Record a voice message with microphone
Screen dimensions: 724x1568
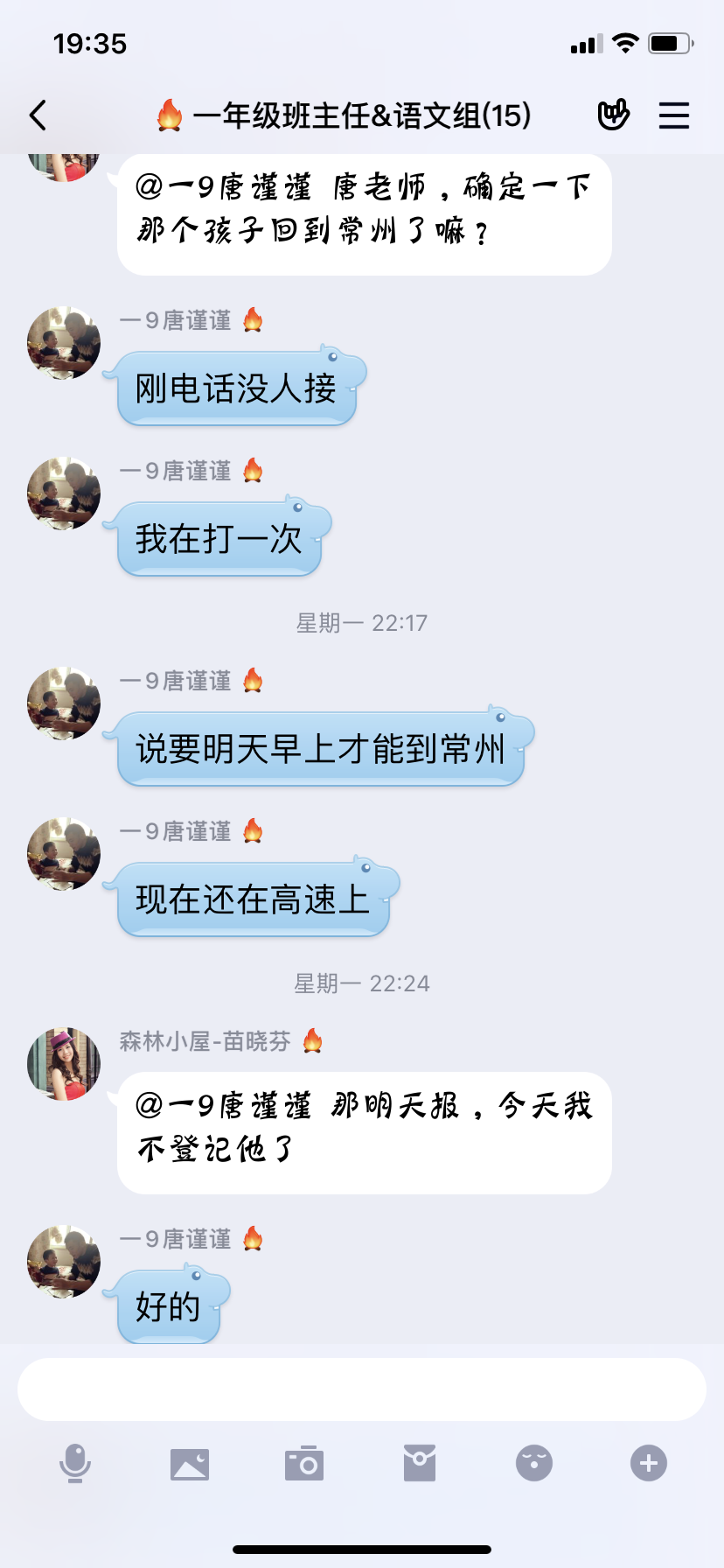75,1463
